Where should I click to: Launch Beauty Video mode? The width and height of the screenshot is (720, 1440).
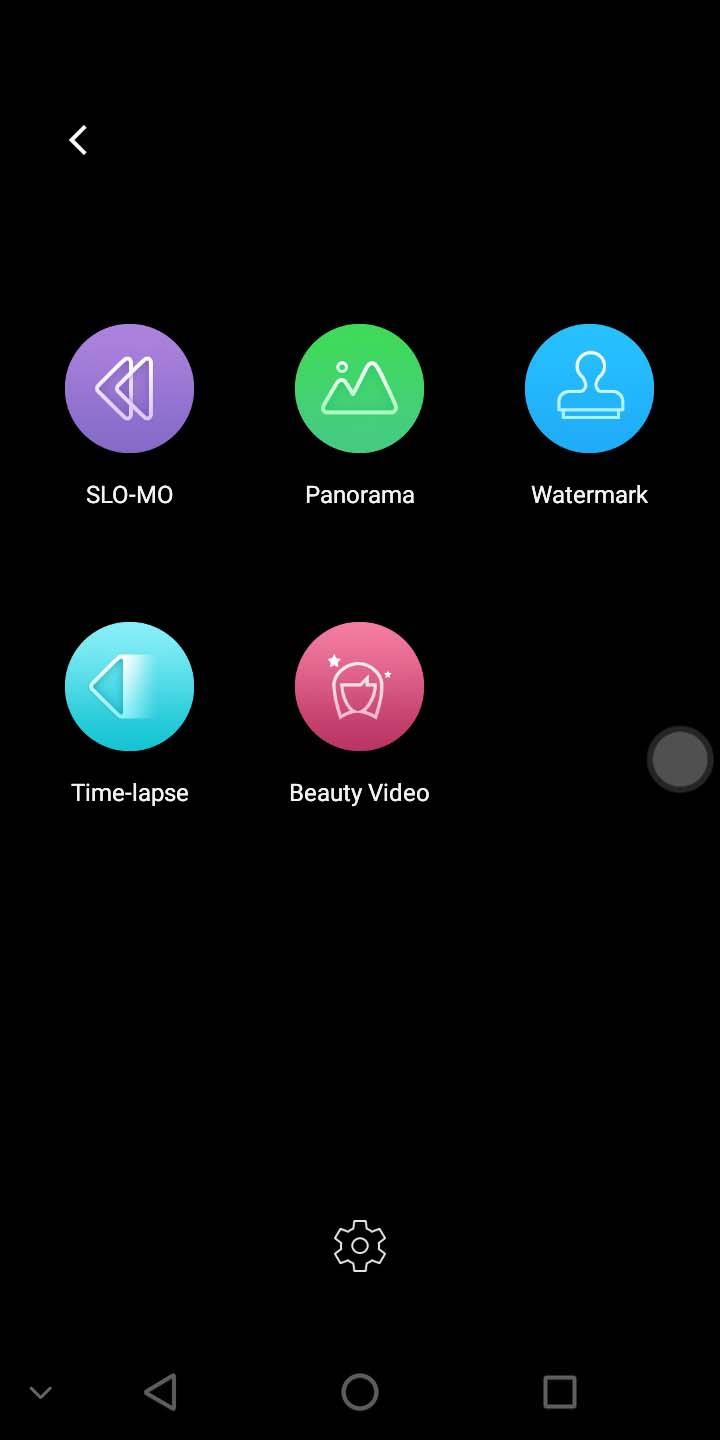pyautogui.click(x=359, y=686)
